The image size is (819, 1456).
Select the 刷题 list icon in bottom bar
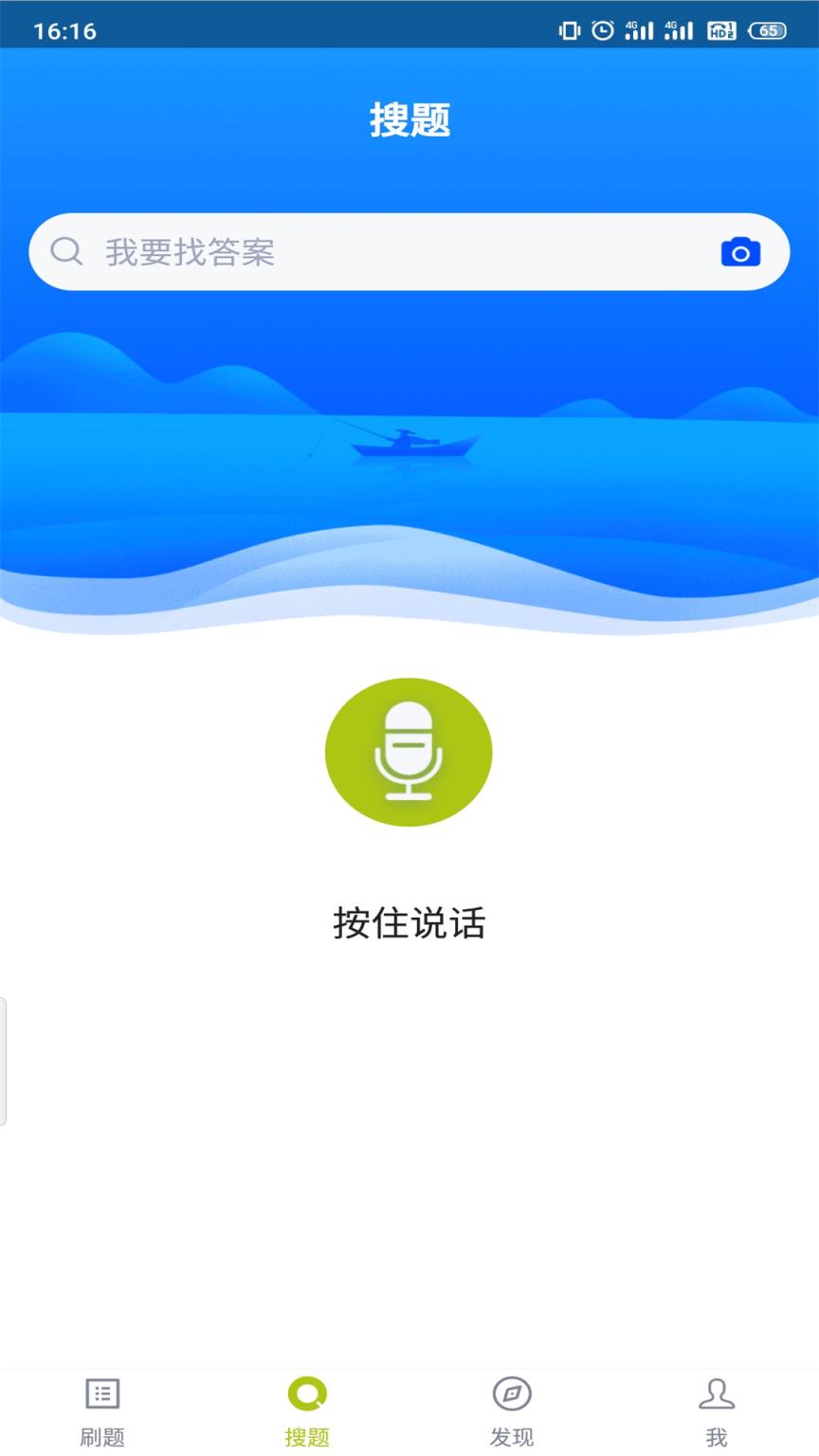point(101,1394)
